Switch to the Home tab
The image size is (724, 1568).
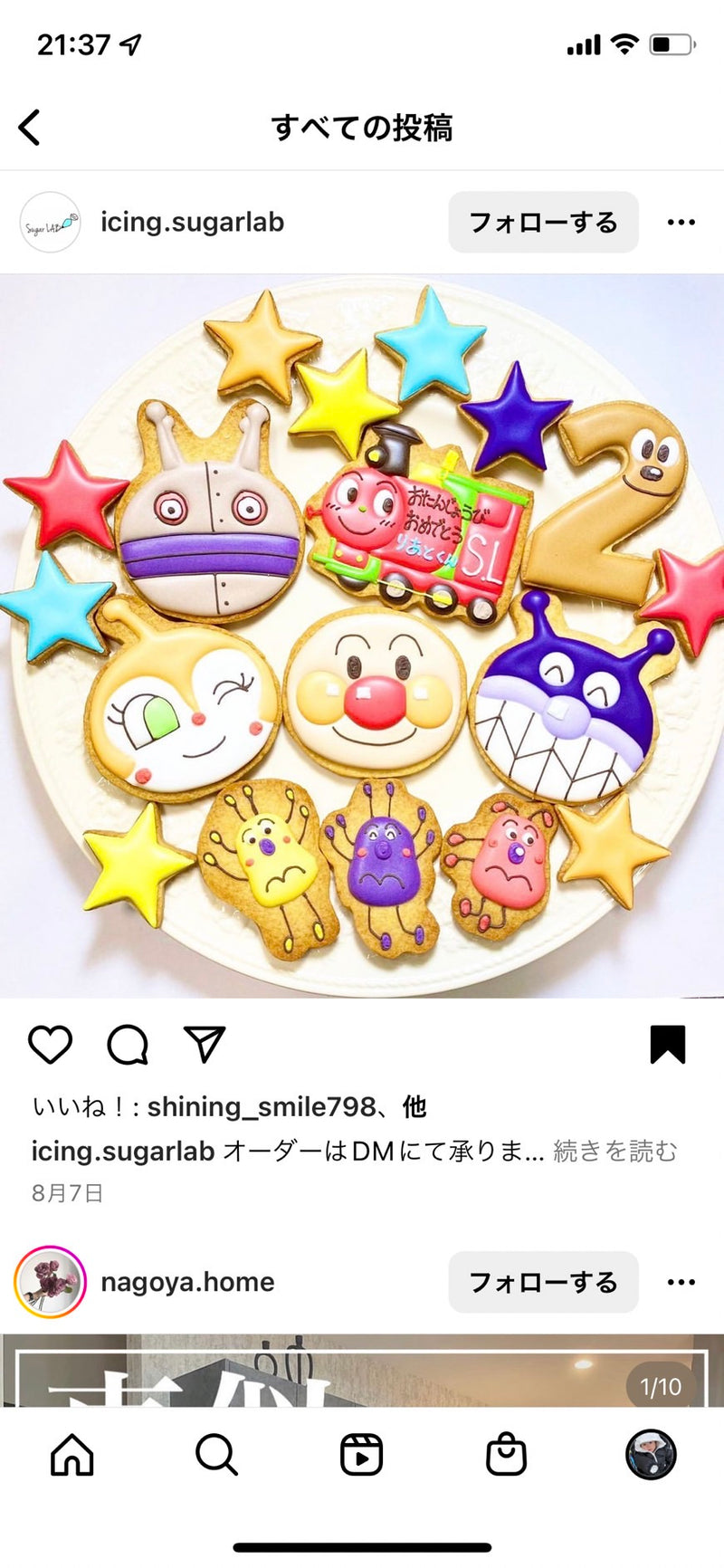click(x=72, y=1456)
